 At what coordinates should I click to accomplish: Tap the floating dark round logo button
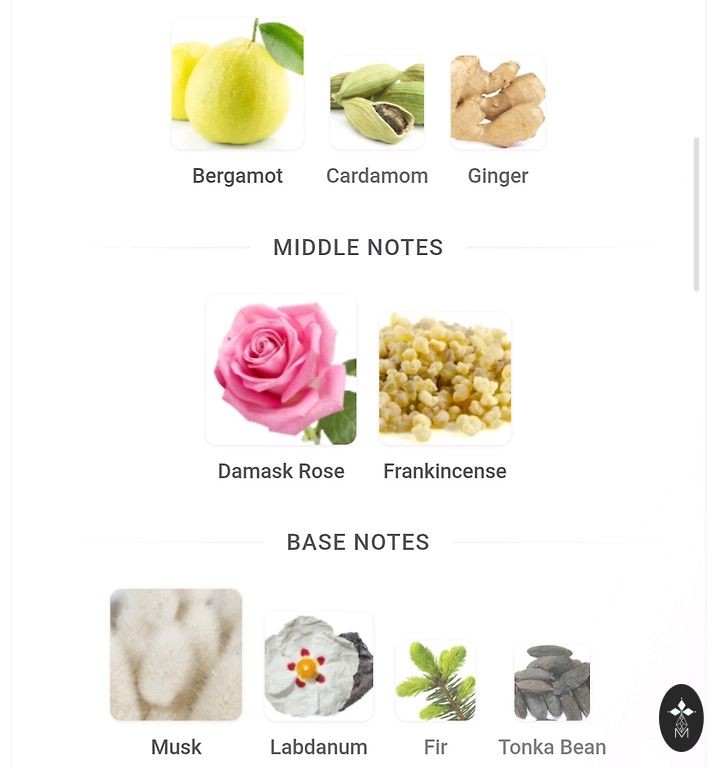[681, 718]
